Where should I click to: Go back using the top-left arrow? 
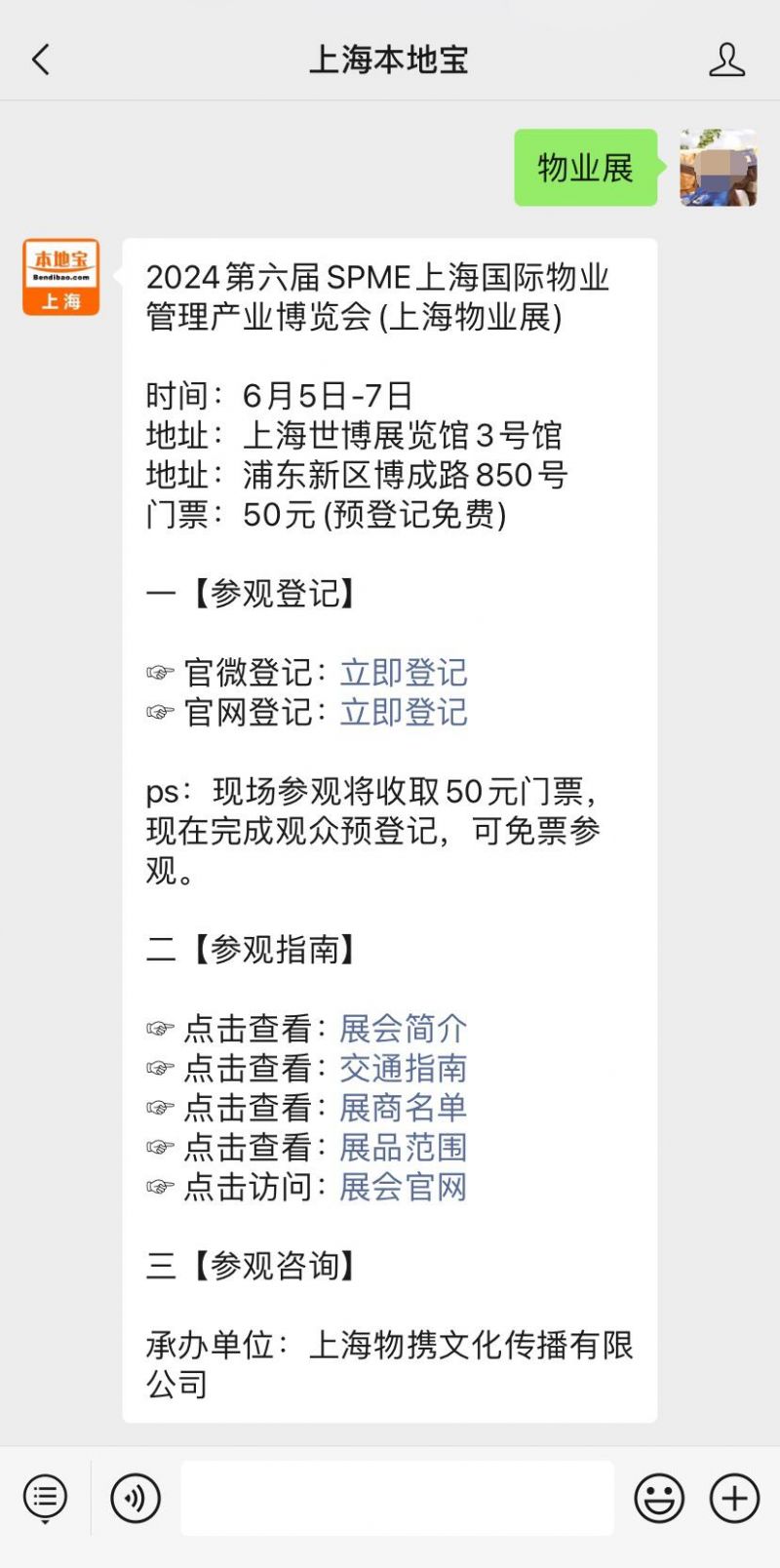40,59
